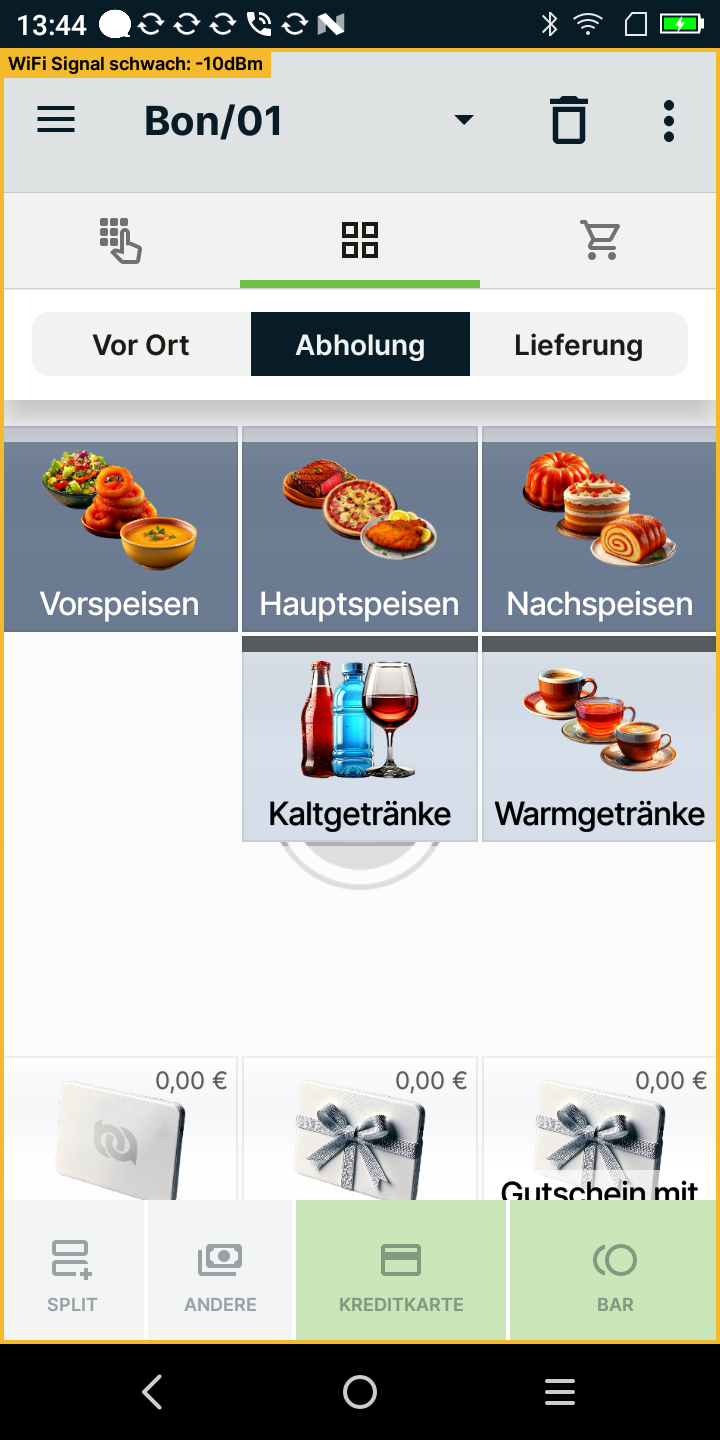Select the Vor Ort order type

click(x=141, y=345)
